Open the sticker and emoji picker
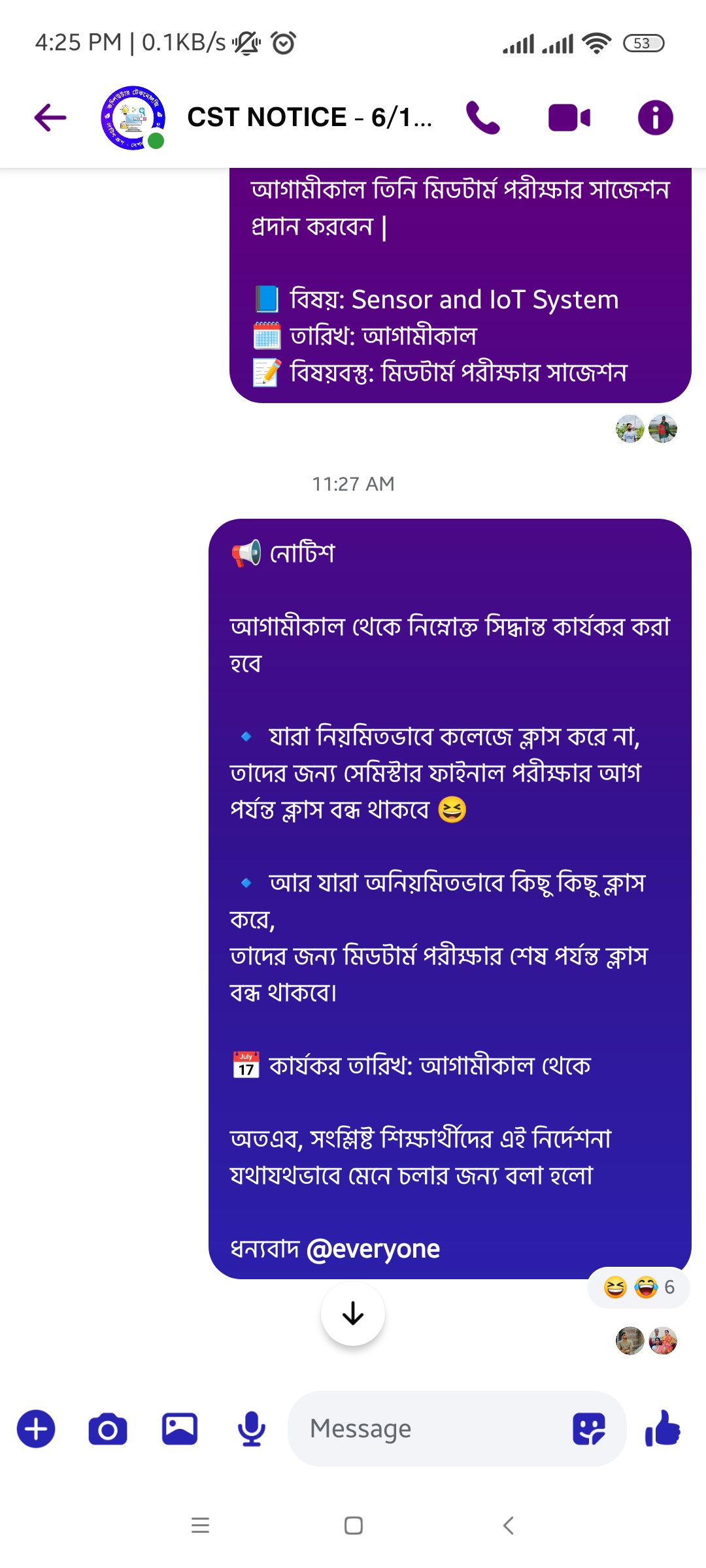The image size is (706, 1568). point(588,1429)
